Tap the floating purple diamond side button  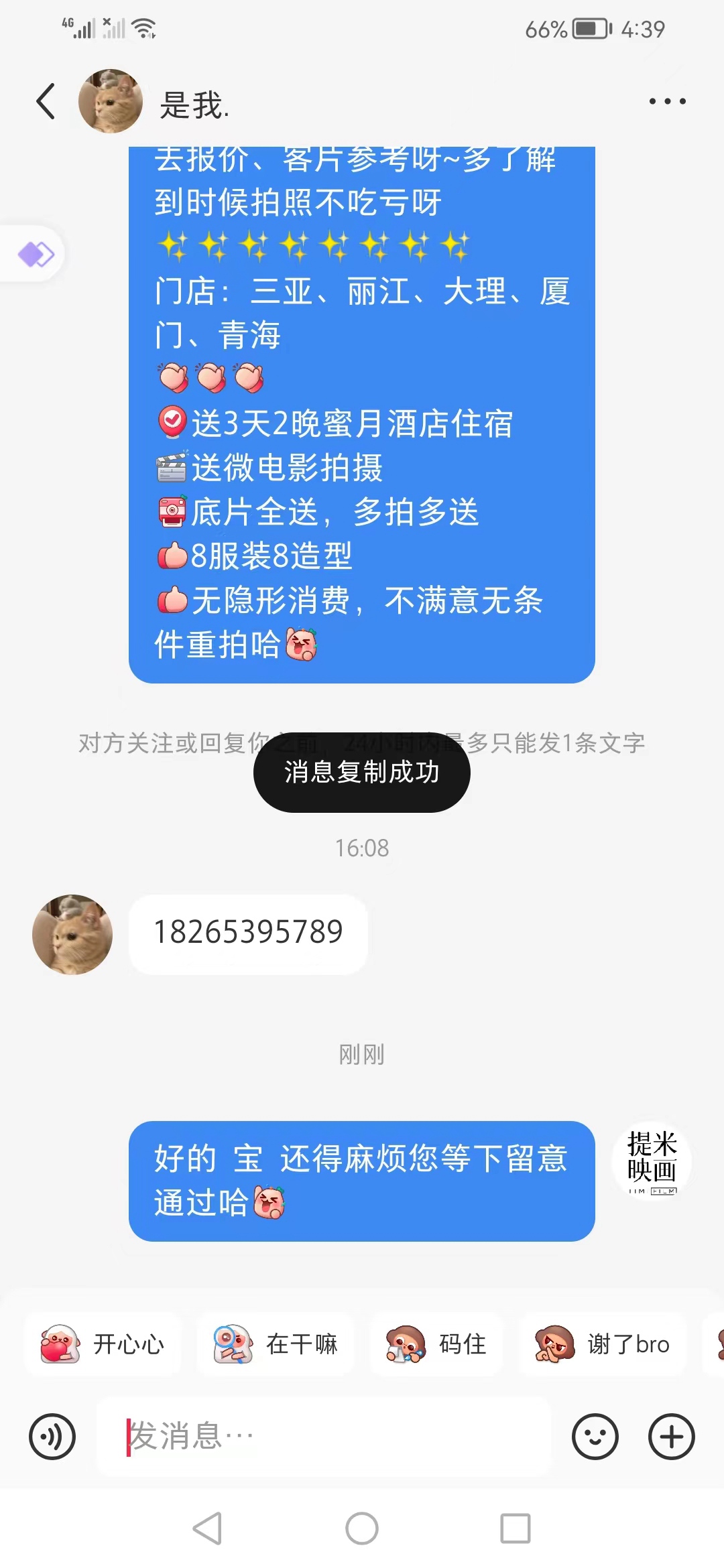[34, 255]
